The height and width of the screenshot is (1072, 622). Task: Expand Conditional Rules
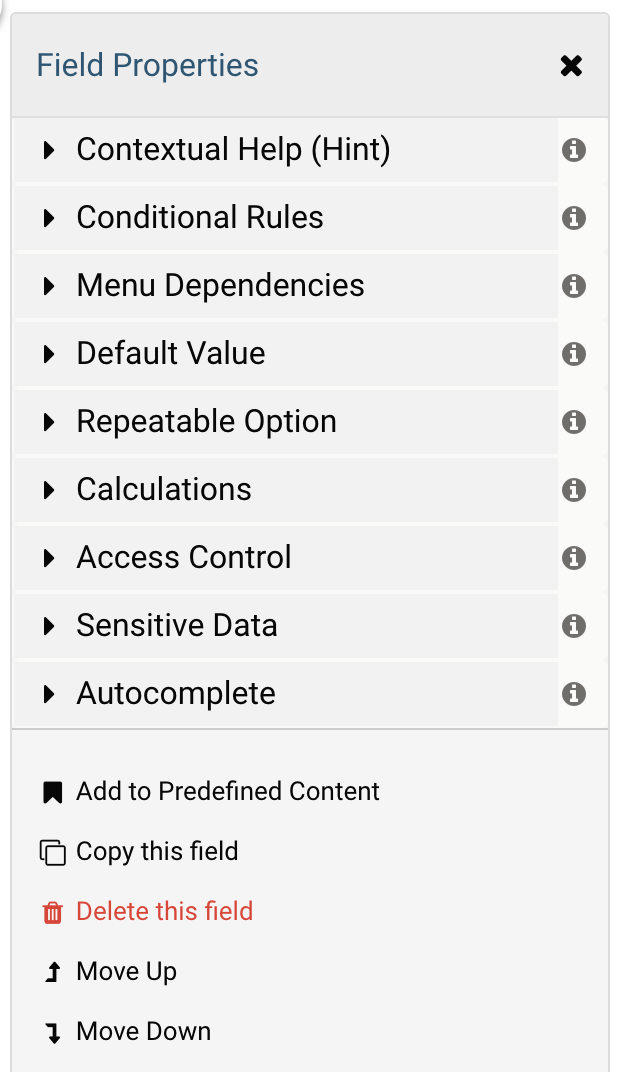tap(200, 218)
